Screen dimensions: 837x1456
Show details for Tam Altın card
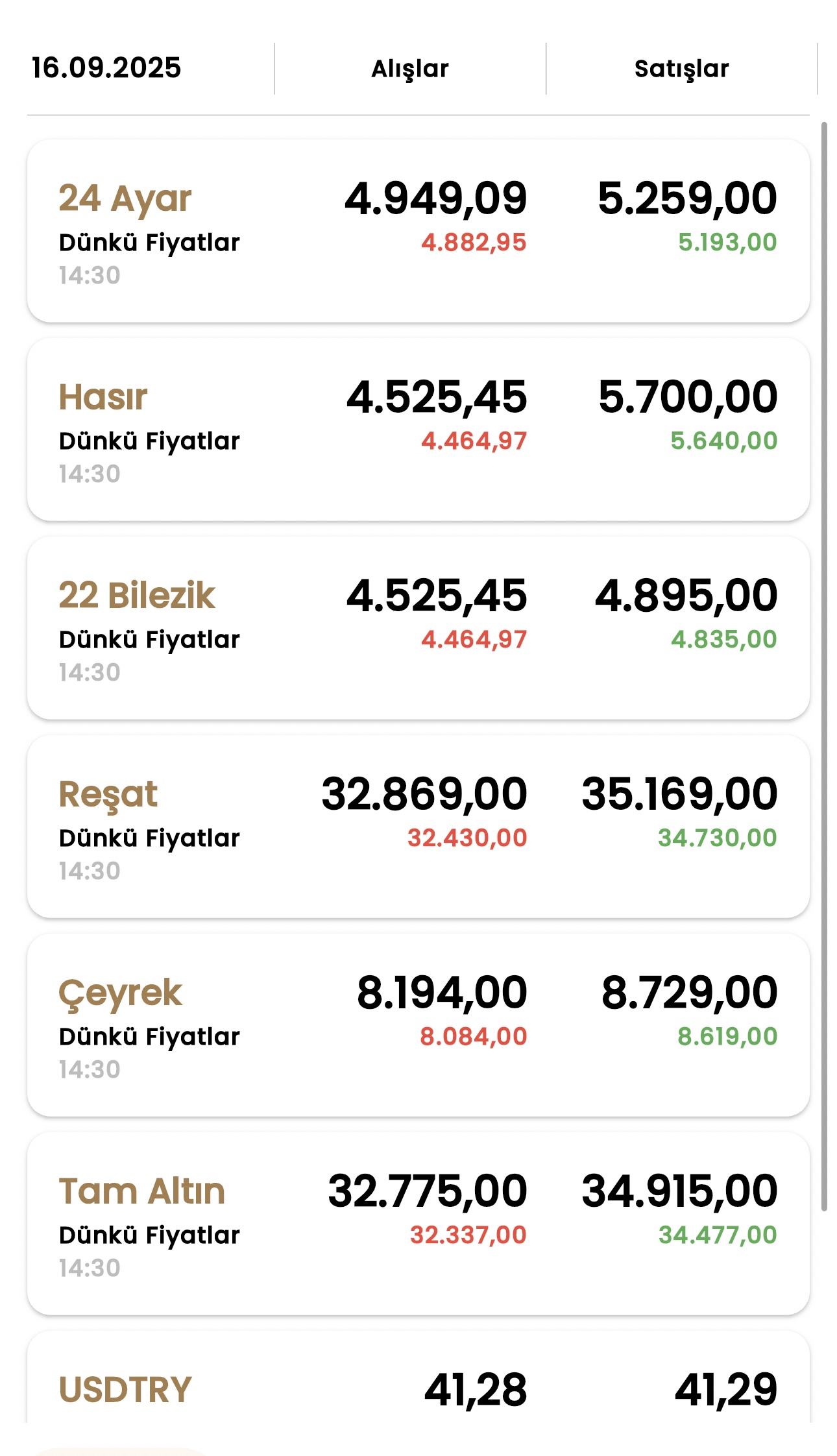point(418,1224)
